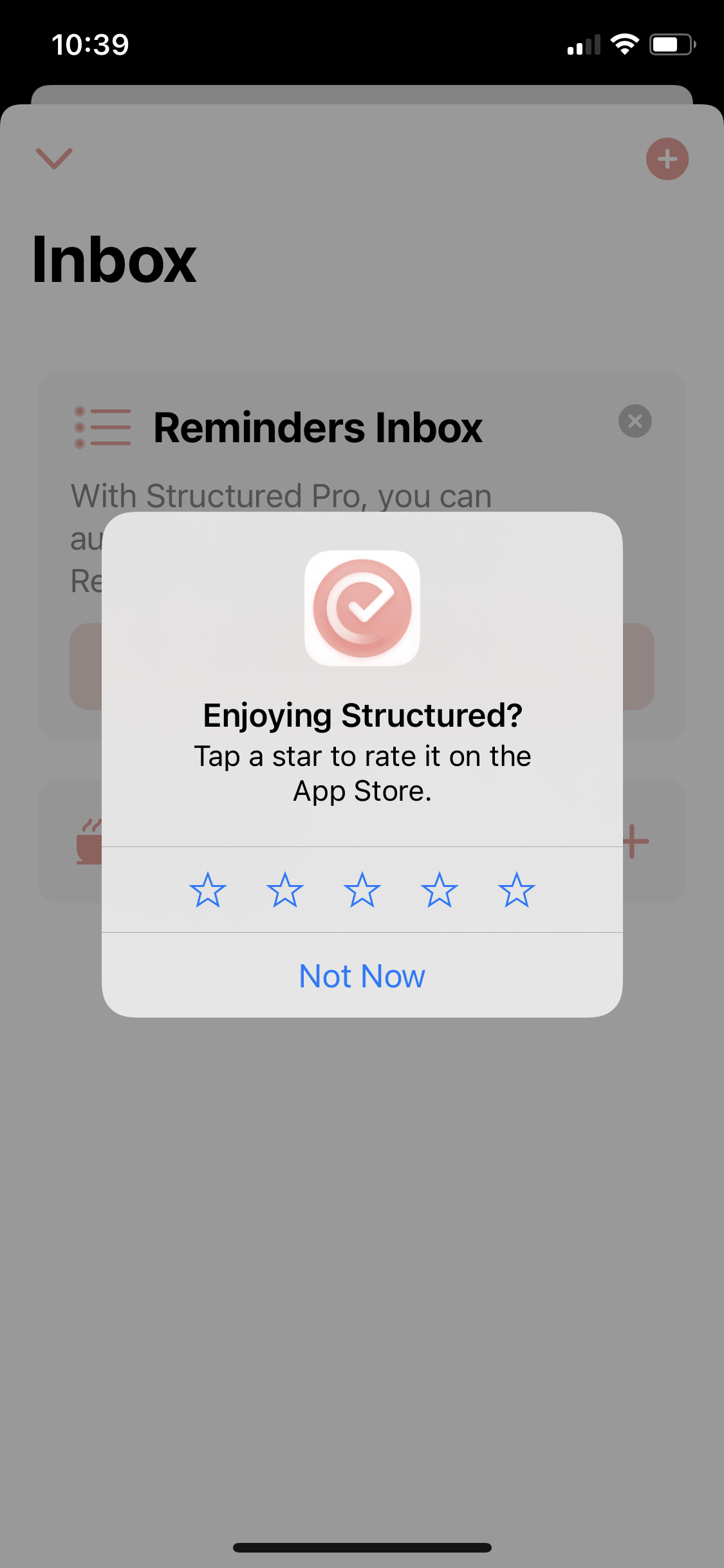Tap the Enjoying Structured dialog title

[362, 714]
